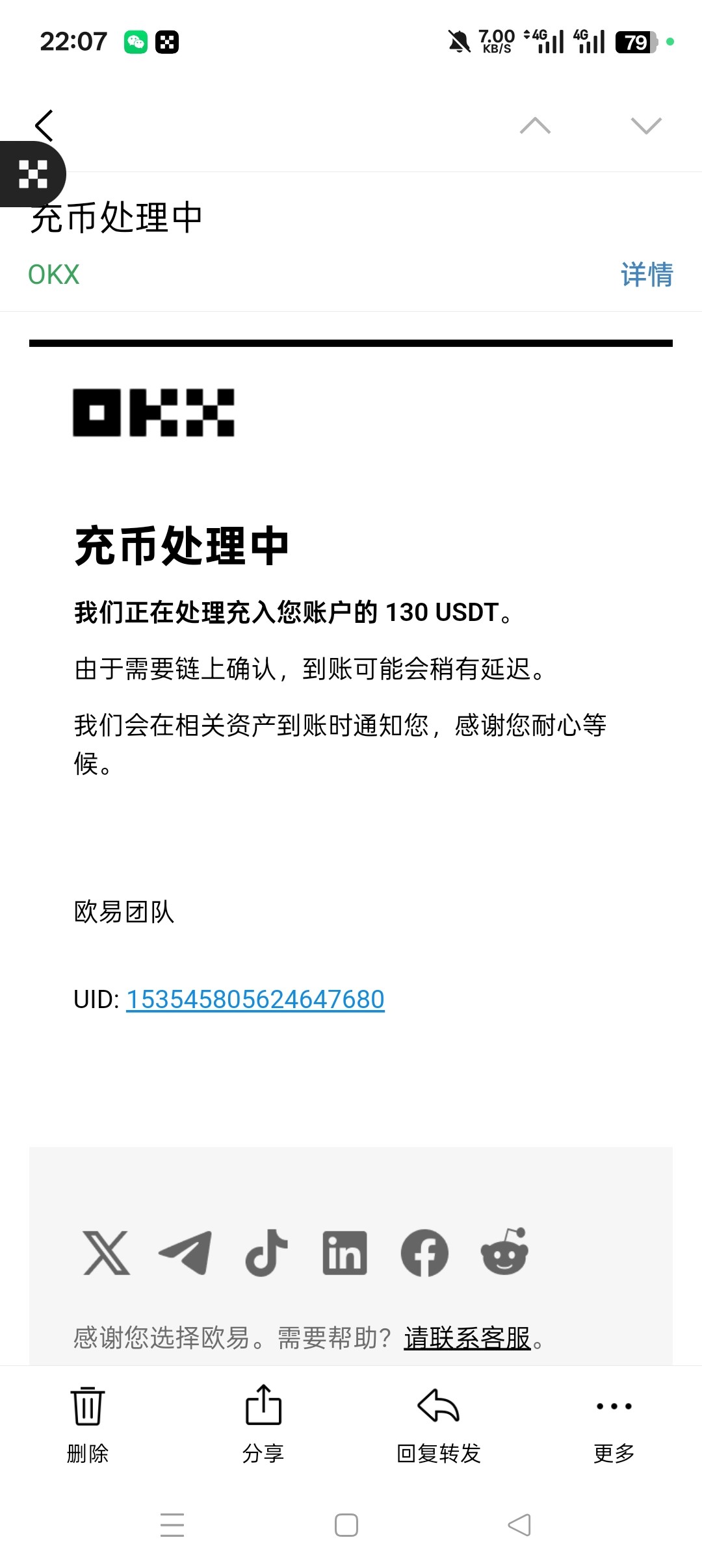The image size is (702, 1568).
Task: Share this email
Action: [x=263, y=1423]
